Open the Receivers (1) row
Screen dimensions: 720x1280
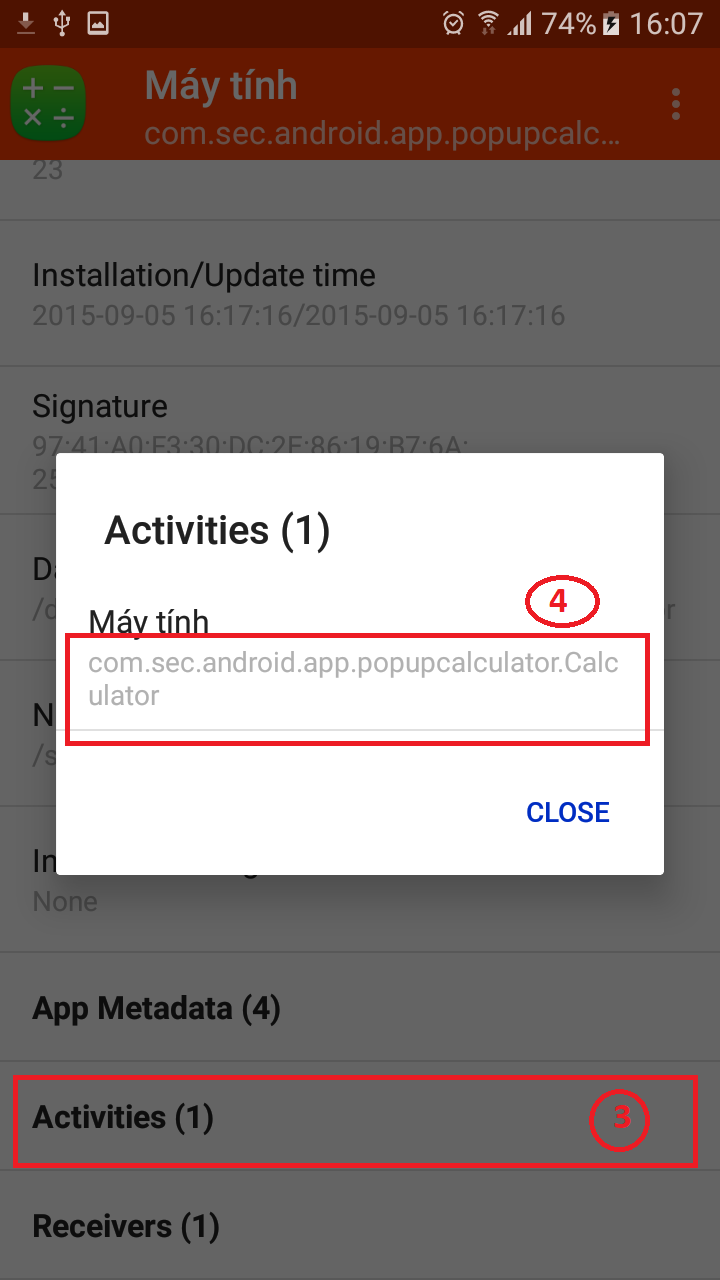coord(126,1226)
